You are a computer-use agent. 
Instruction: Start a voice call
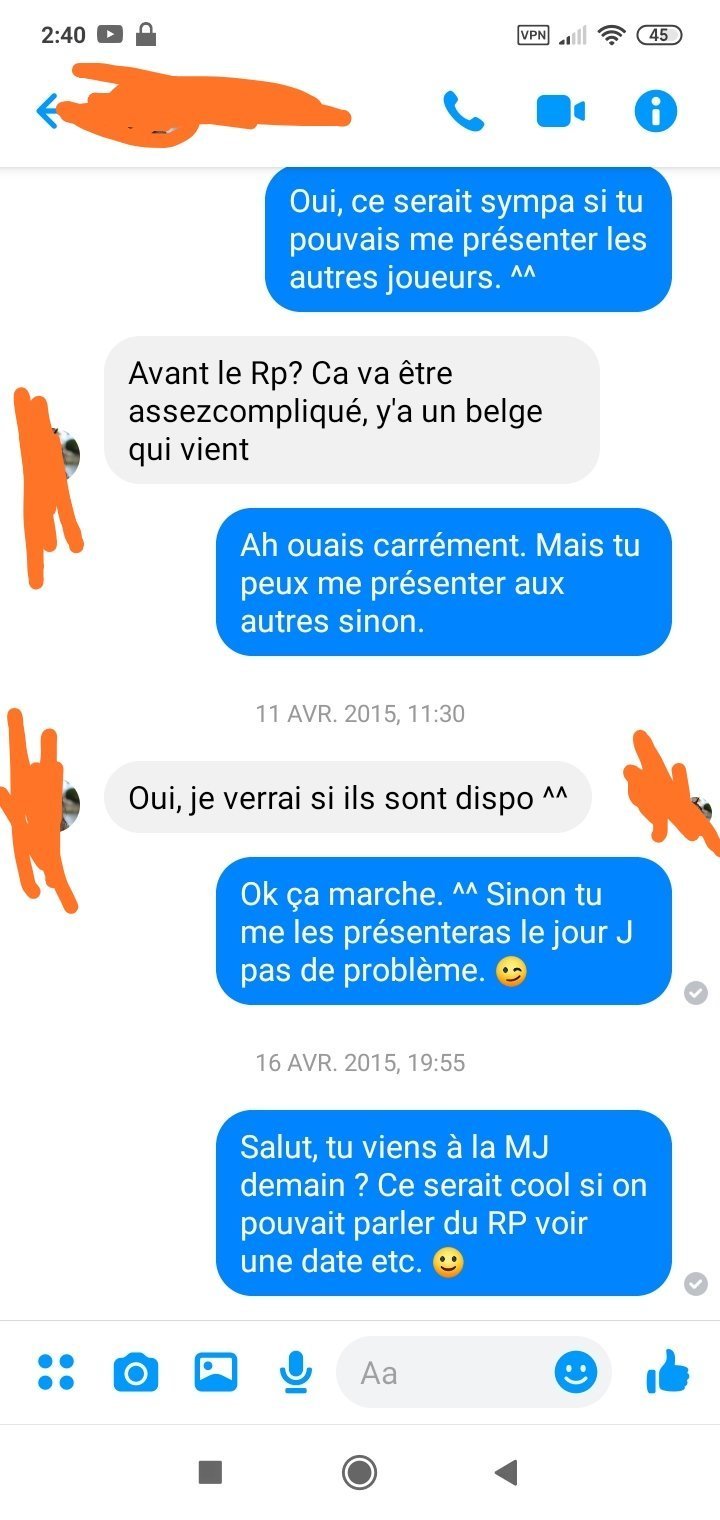click(x=463, y=111)
